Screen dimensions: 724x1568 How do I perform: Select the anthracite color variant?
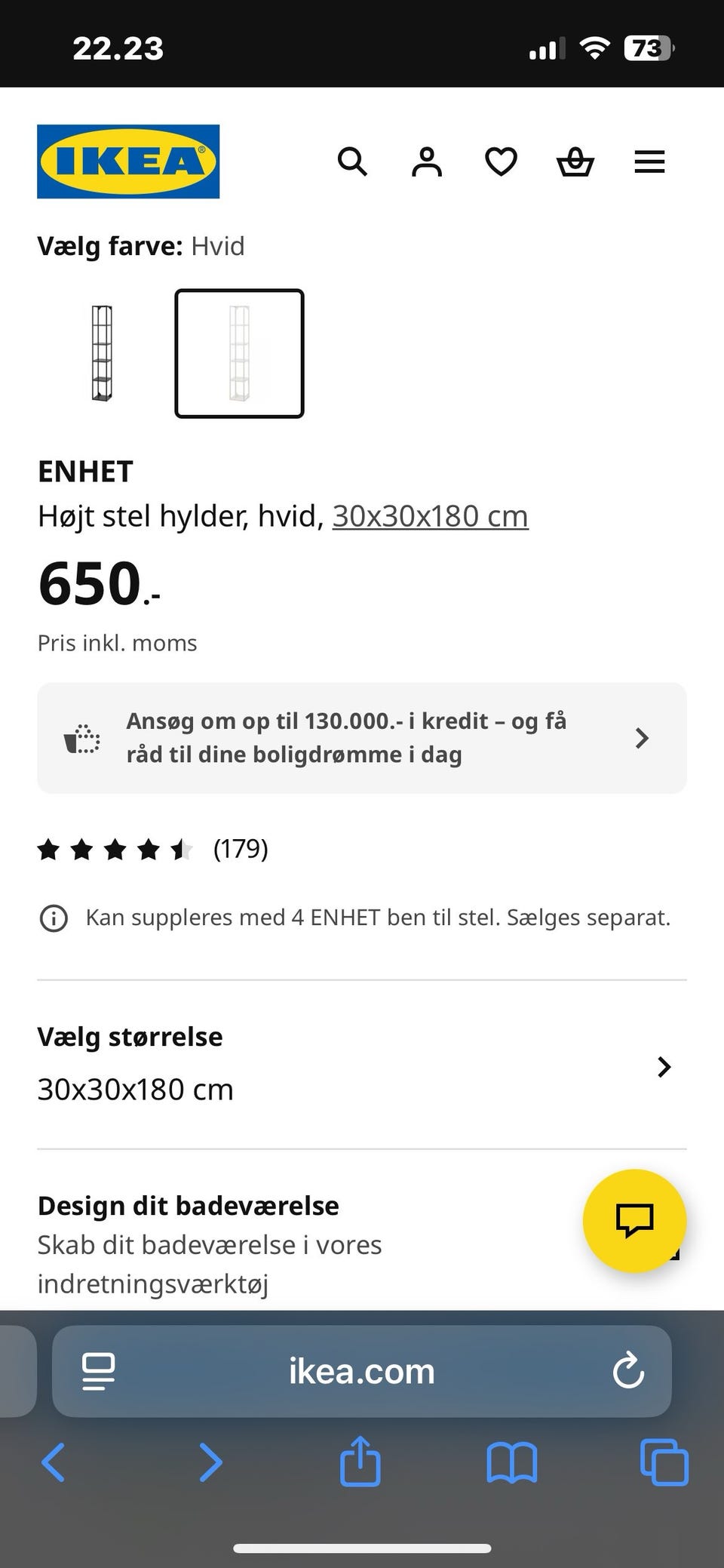[x=103, y=352]
